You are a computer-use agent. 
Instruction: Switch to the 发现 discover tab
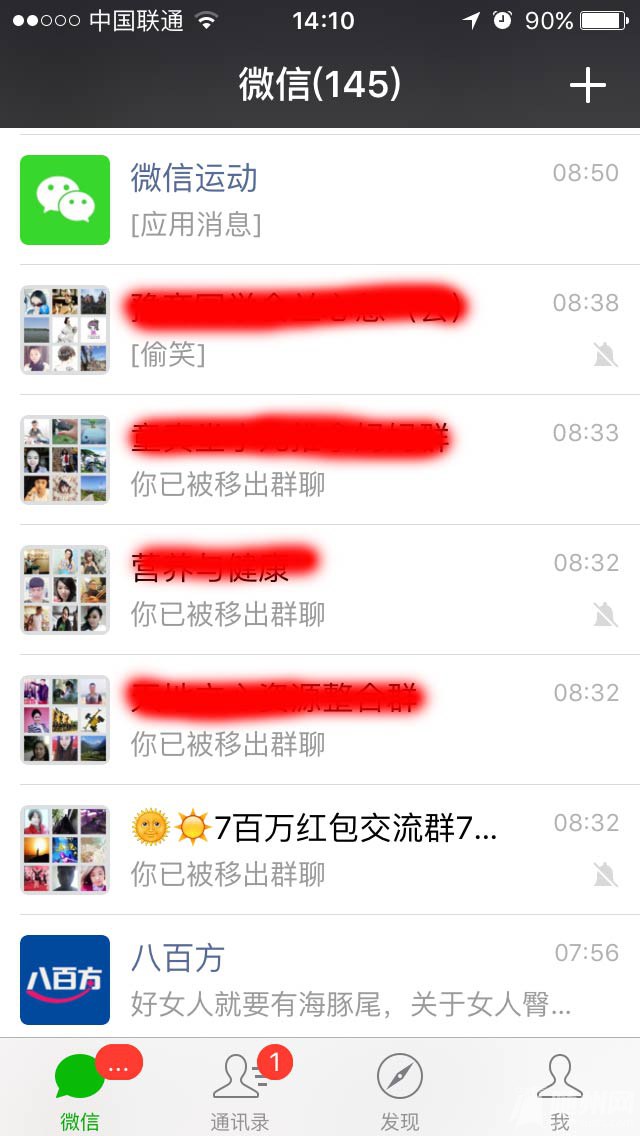[x=400, y=1090]
